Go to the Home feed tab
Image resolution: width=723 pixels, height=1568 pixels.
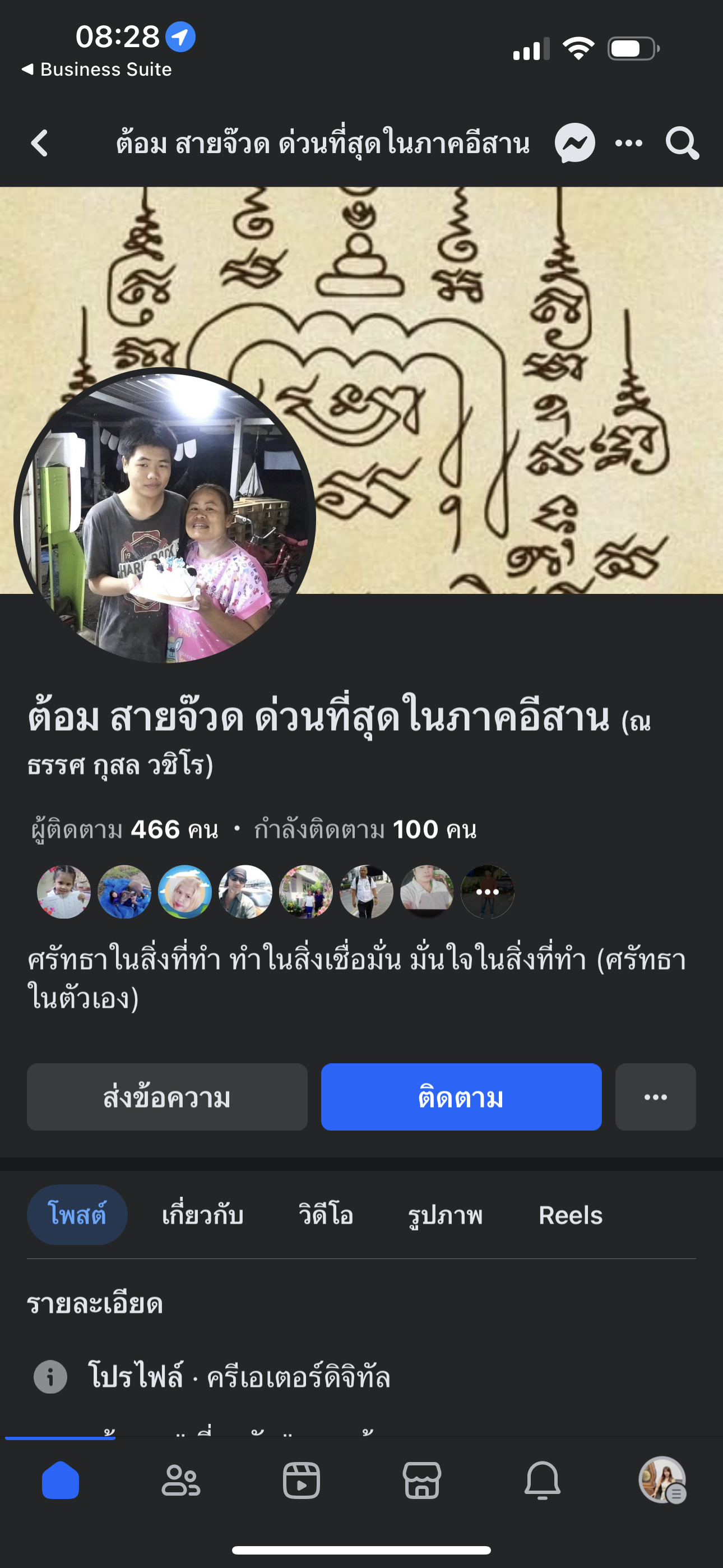coord(61,1480)
